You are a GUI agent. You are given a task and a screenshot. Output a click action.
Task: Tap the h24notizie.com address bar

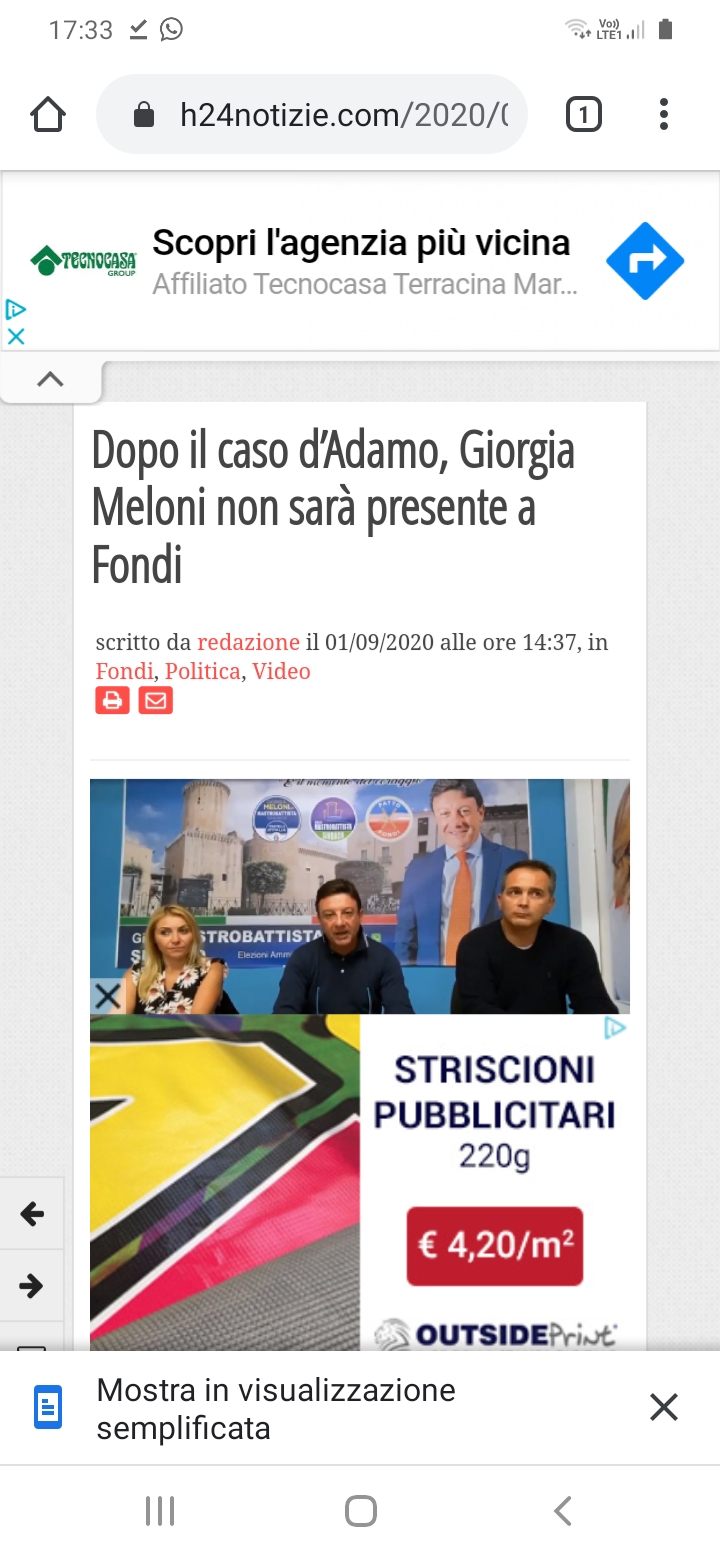coord(312,115)
